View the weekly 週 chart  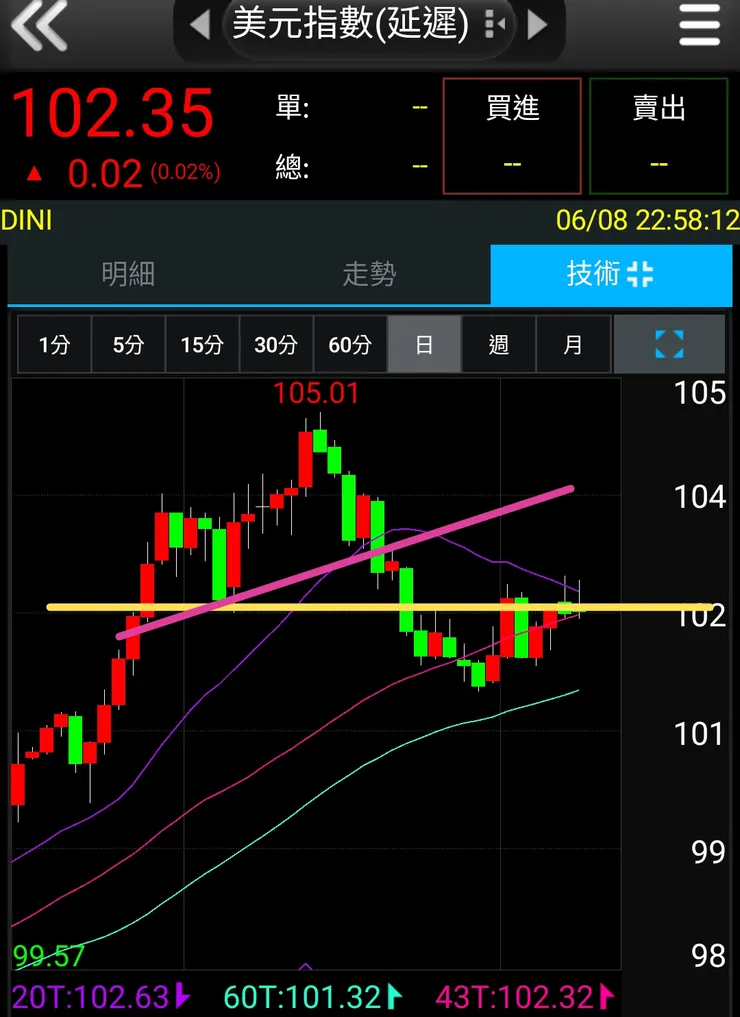[x=498, y=345]
